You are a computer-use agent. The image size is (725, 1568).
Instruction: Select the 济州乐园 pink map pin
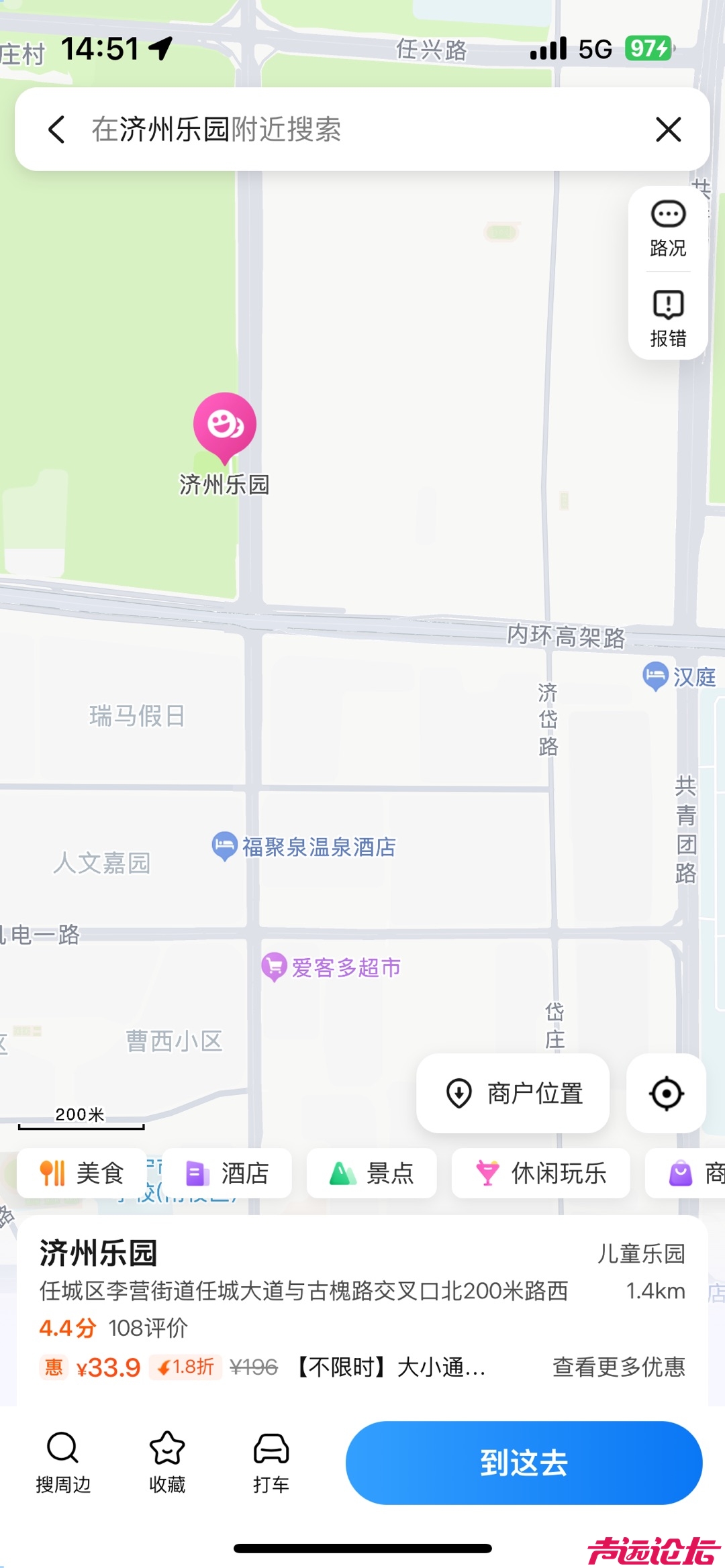pyautogui.click(x=225, y=425)
